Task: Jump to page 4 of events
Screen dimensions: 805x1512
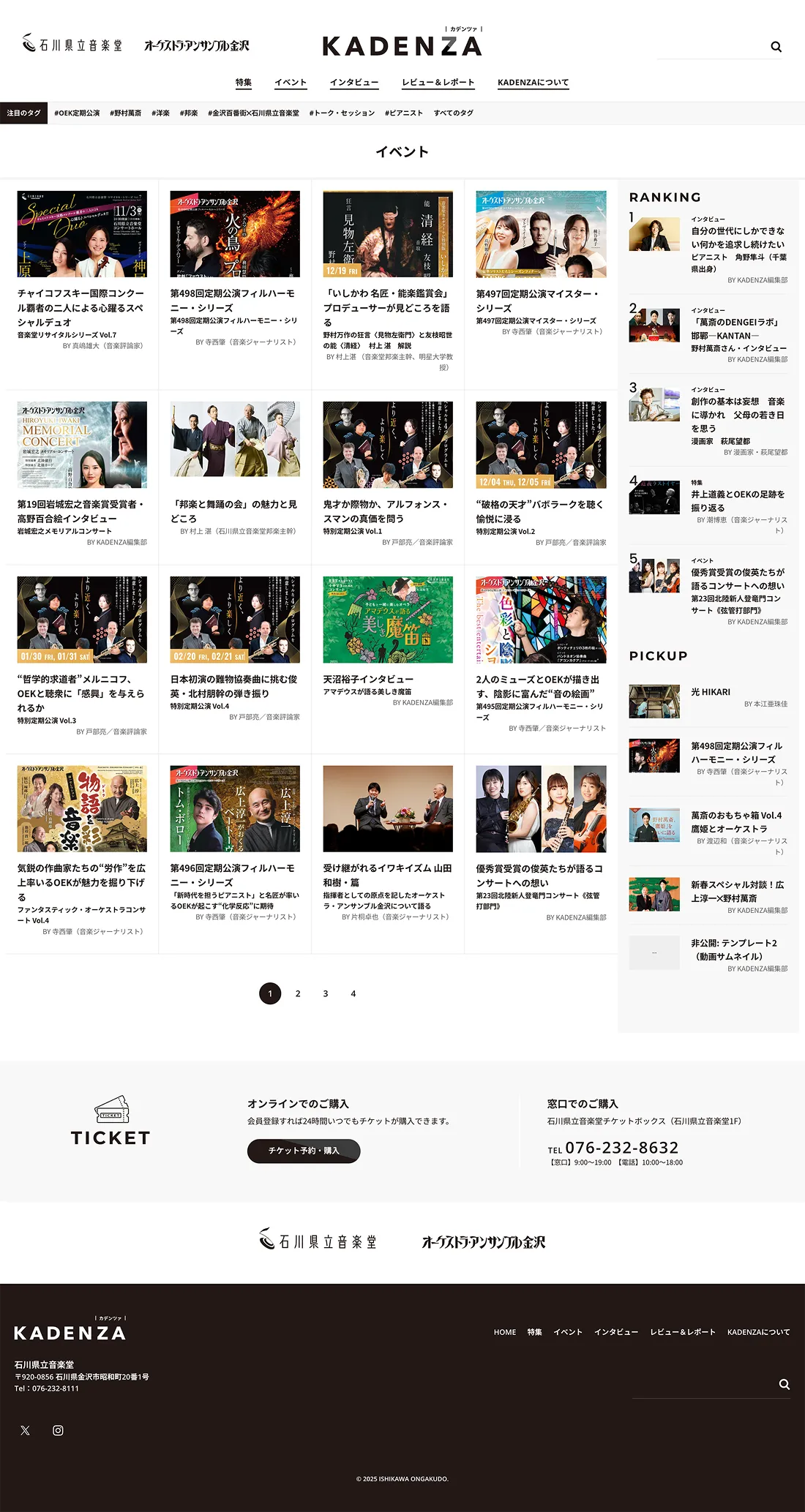Action: 353,993
